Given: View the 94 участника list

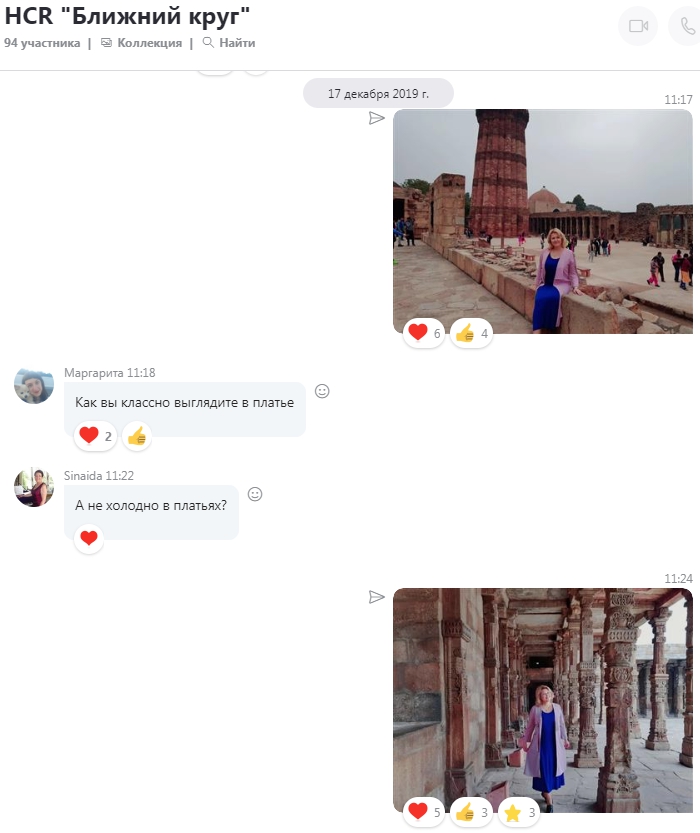Looking at the screenshot, I should coord(42,43).
